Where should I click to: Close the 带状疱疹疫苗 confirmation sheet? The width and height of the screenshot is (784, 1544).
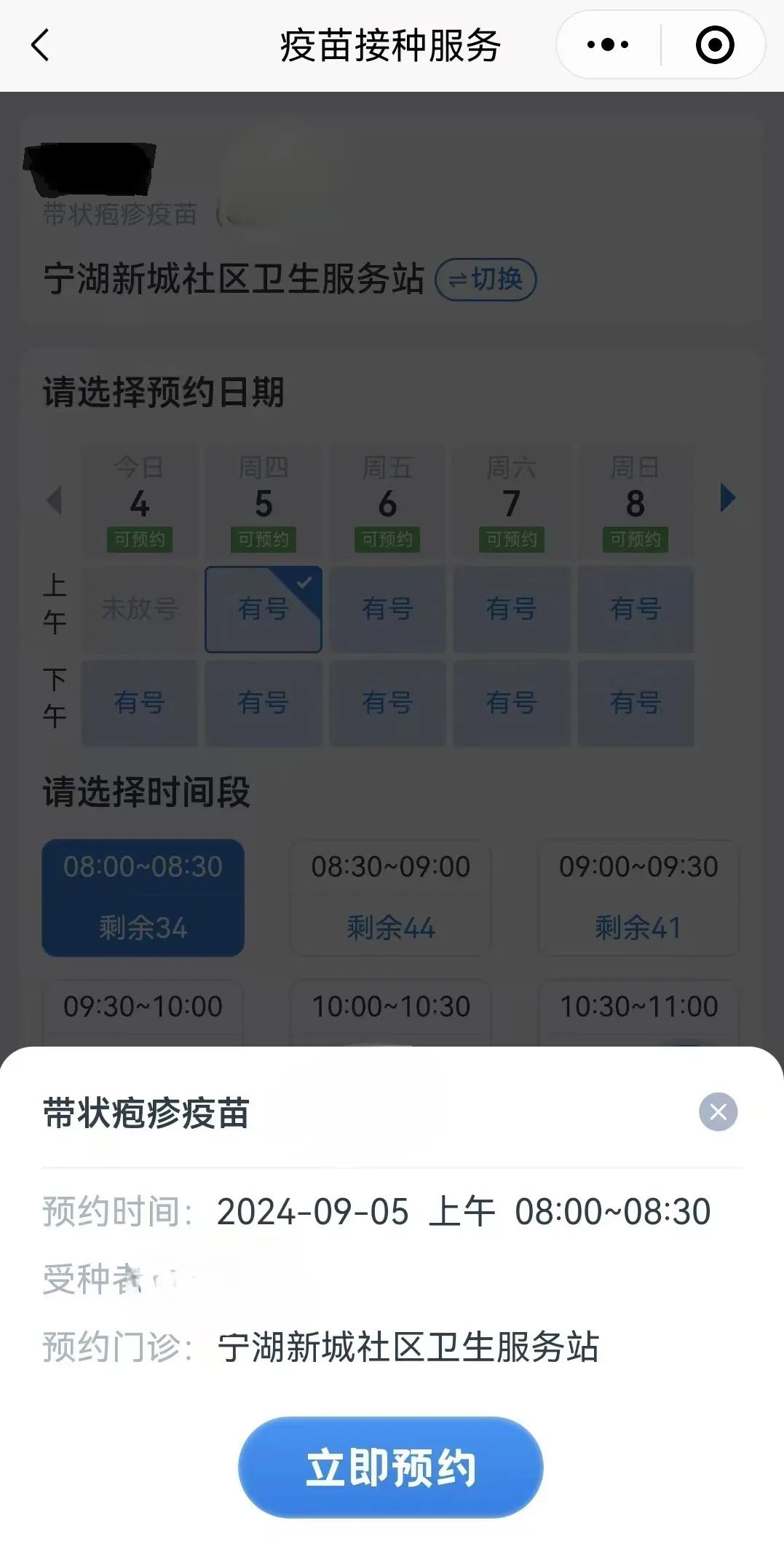tap(718, 1112)
